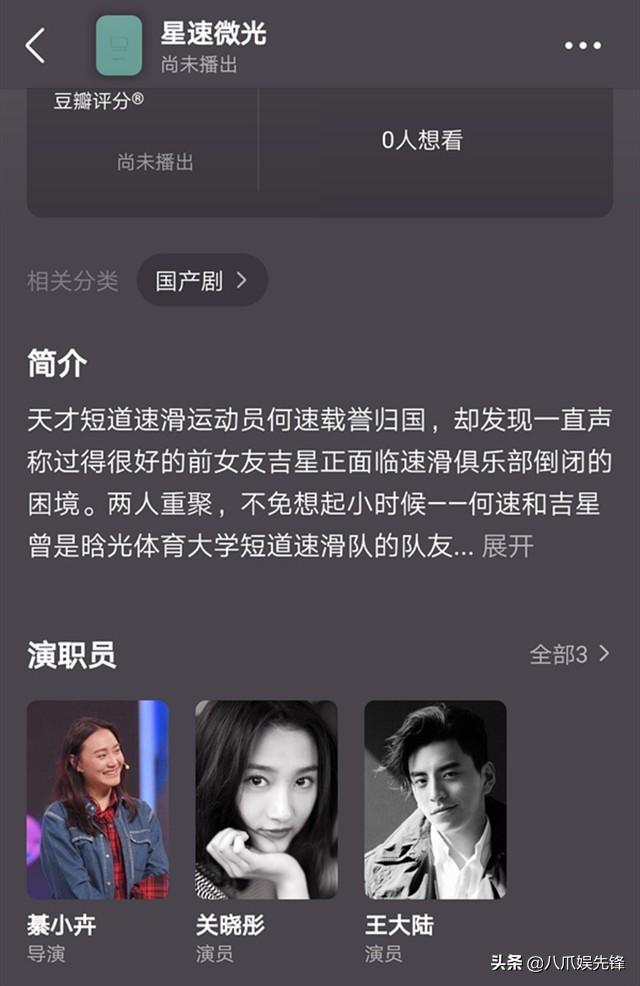Open actress 关晓彤's profile
The image size is (640, 986).
pyautogui.click(x=266, y=800)
